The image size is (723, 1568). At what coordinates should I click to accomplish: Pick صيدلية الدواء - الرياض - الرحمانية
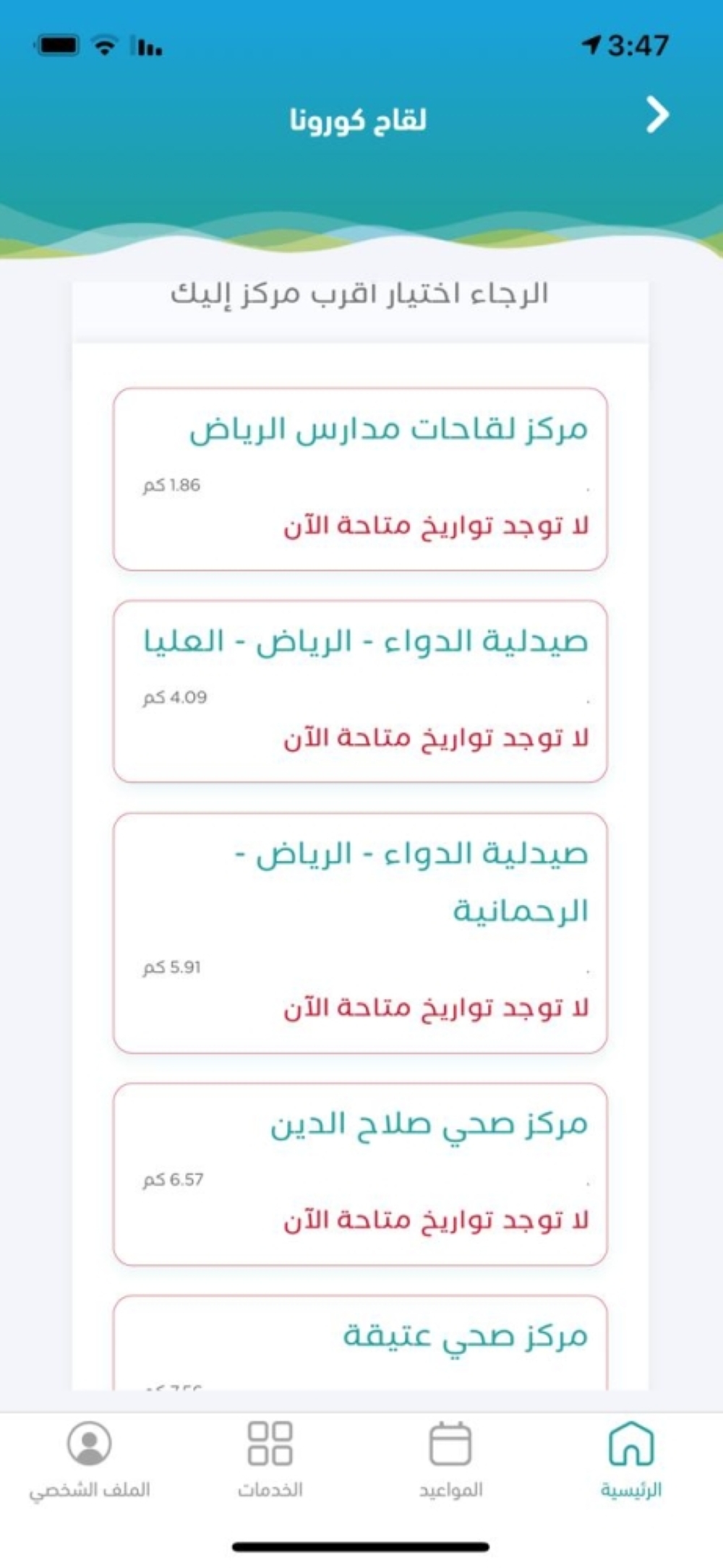pos(360,933)
